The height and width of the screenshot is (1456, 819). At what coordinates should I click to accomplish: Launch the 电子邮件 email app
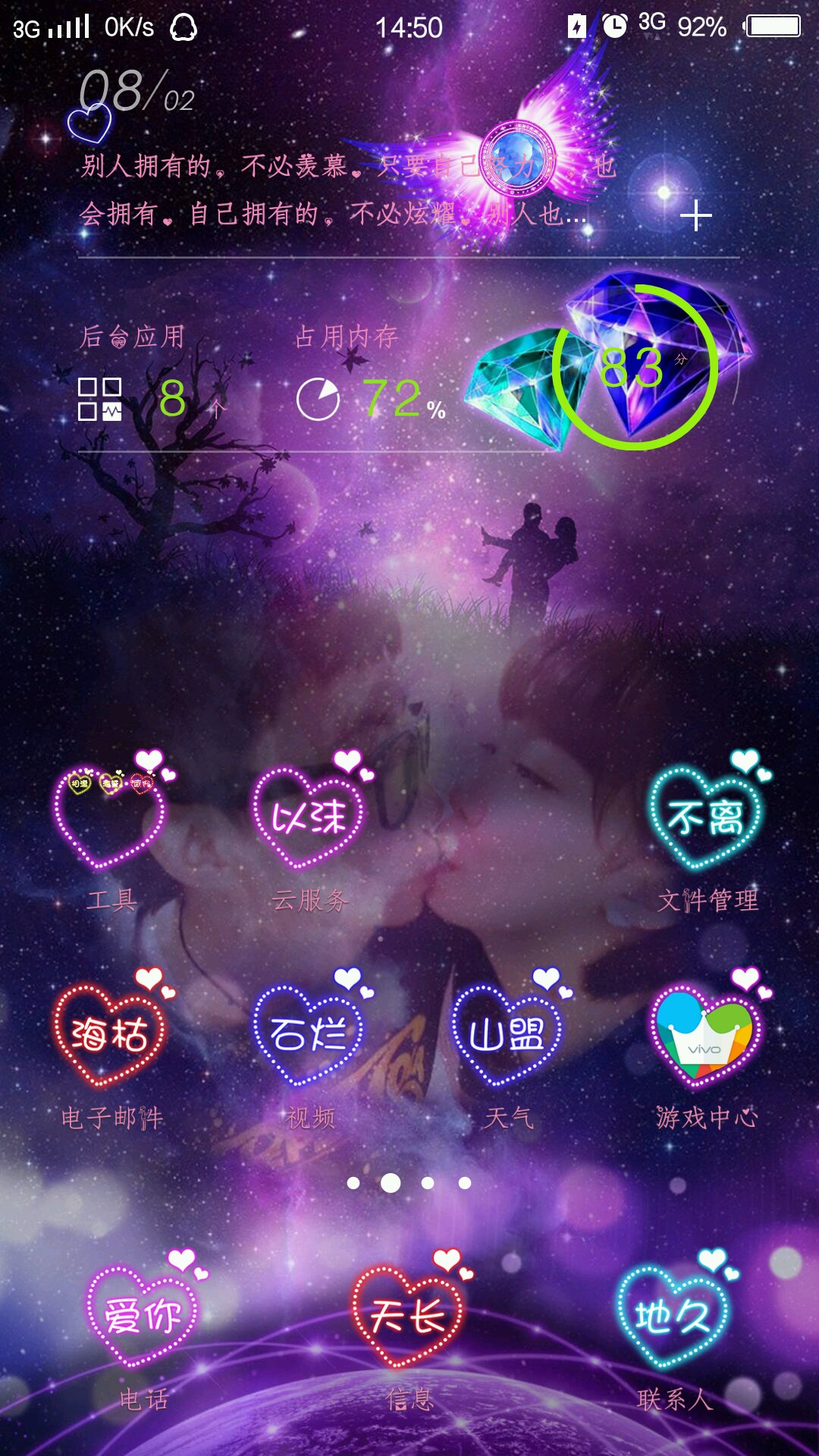pos(110,1035)
